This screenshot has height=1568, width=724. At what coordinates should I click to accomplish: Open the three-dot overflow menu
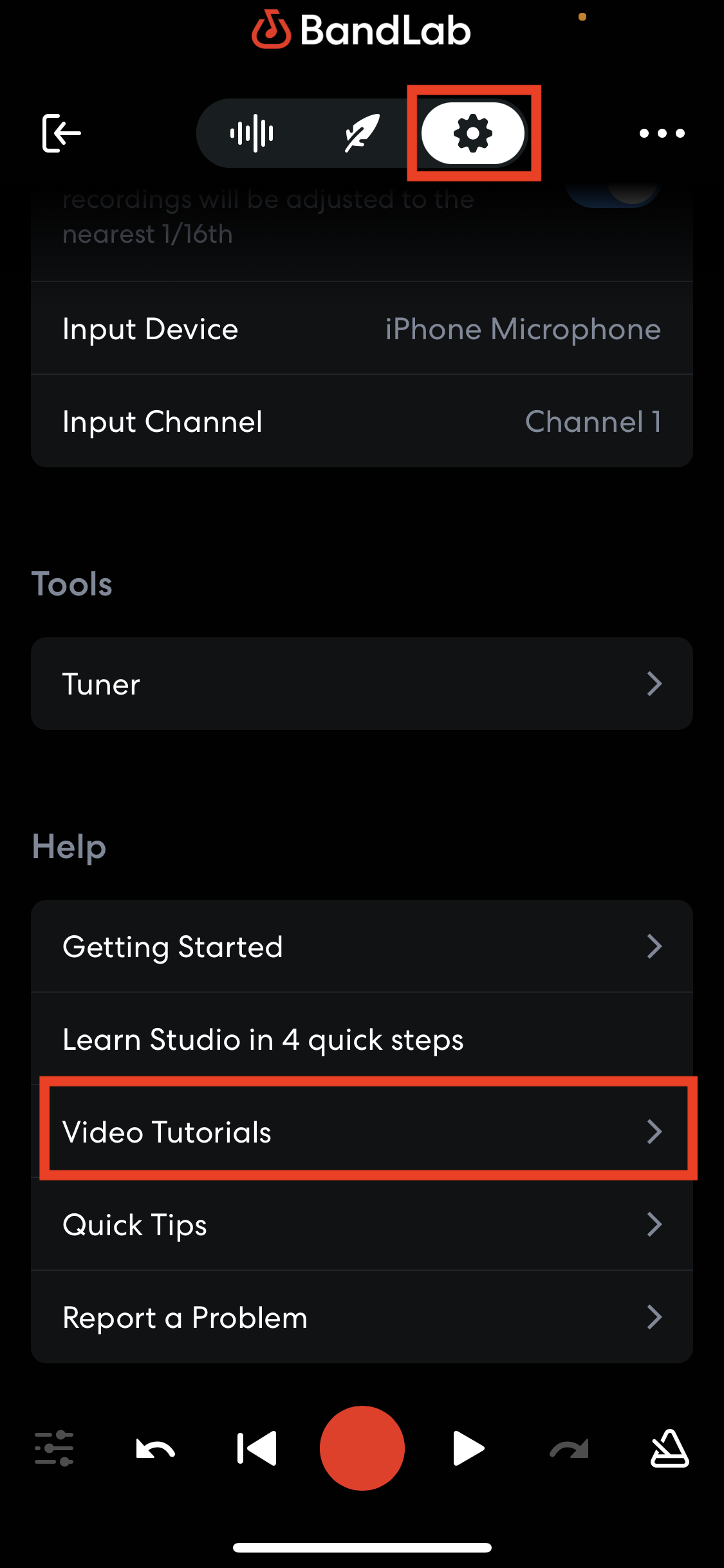(x=662, y=133)
